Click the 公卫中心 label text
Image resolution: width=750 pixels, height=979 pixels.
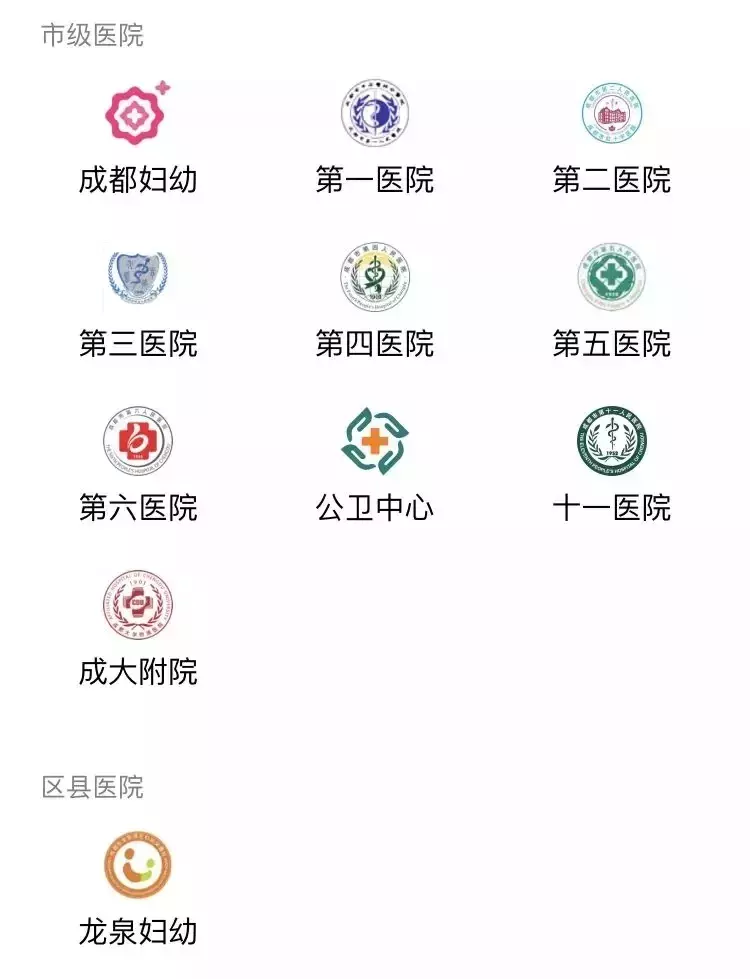tap(372, 508)
